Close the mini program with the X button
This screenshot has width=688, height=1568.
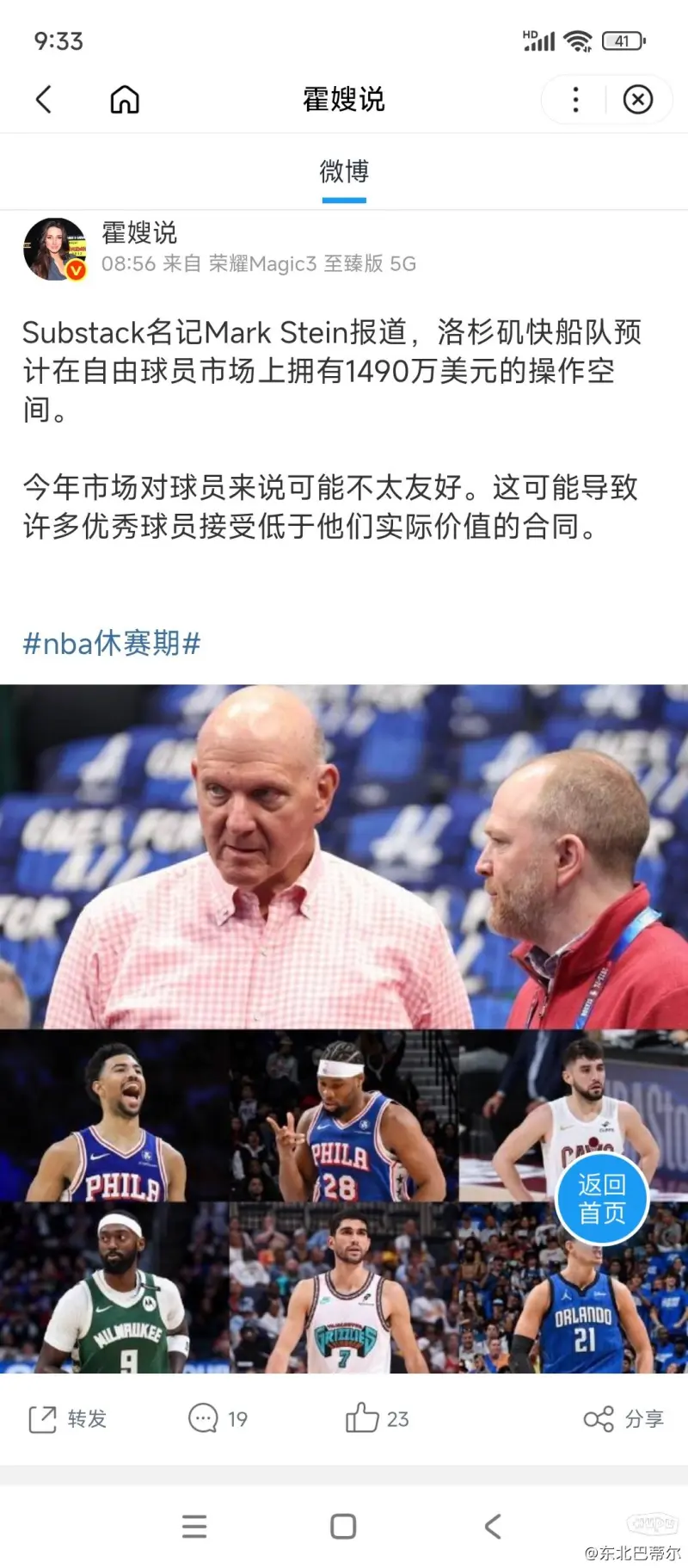tap(637, 100)
